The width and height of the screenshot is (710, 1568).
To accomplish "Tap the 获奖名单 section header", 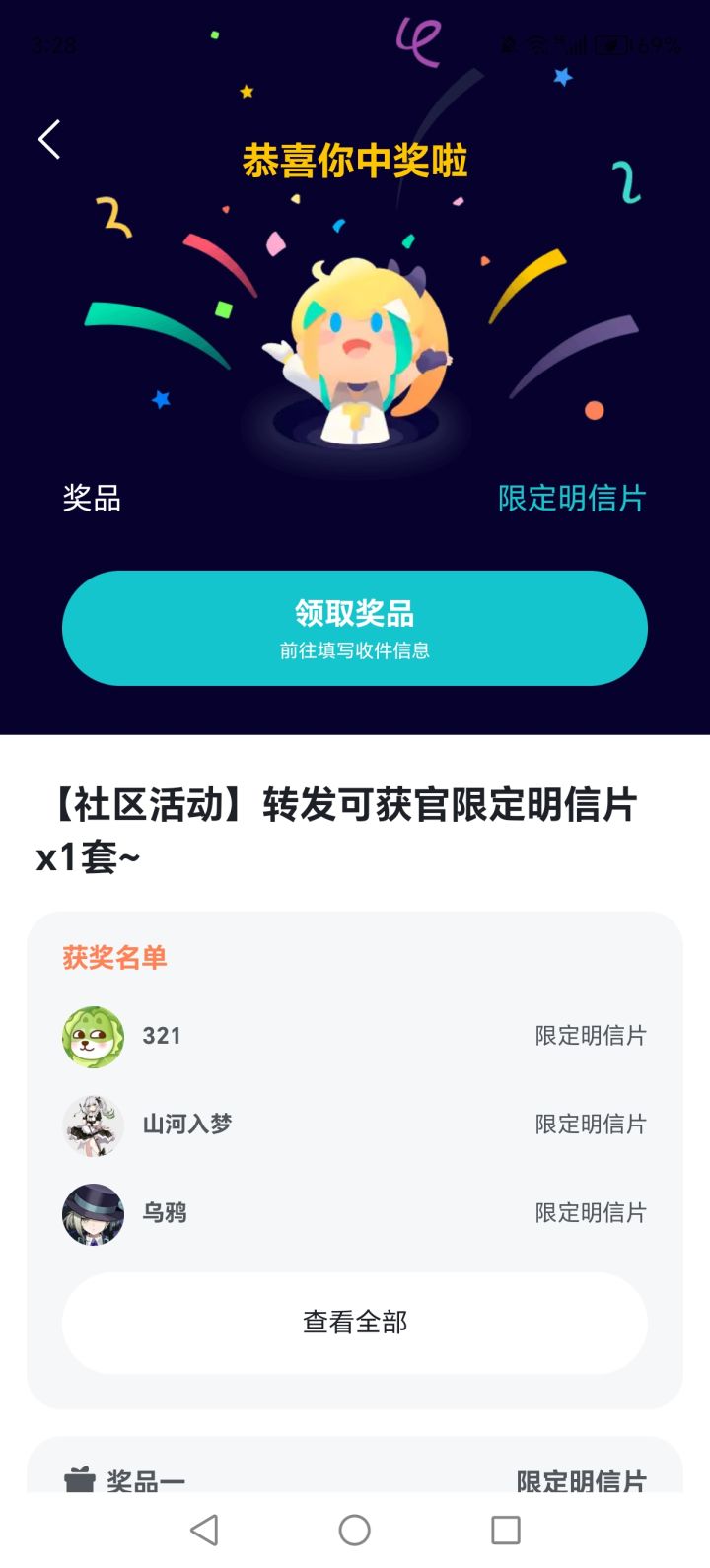I will coord(114,958).
